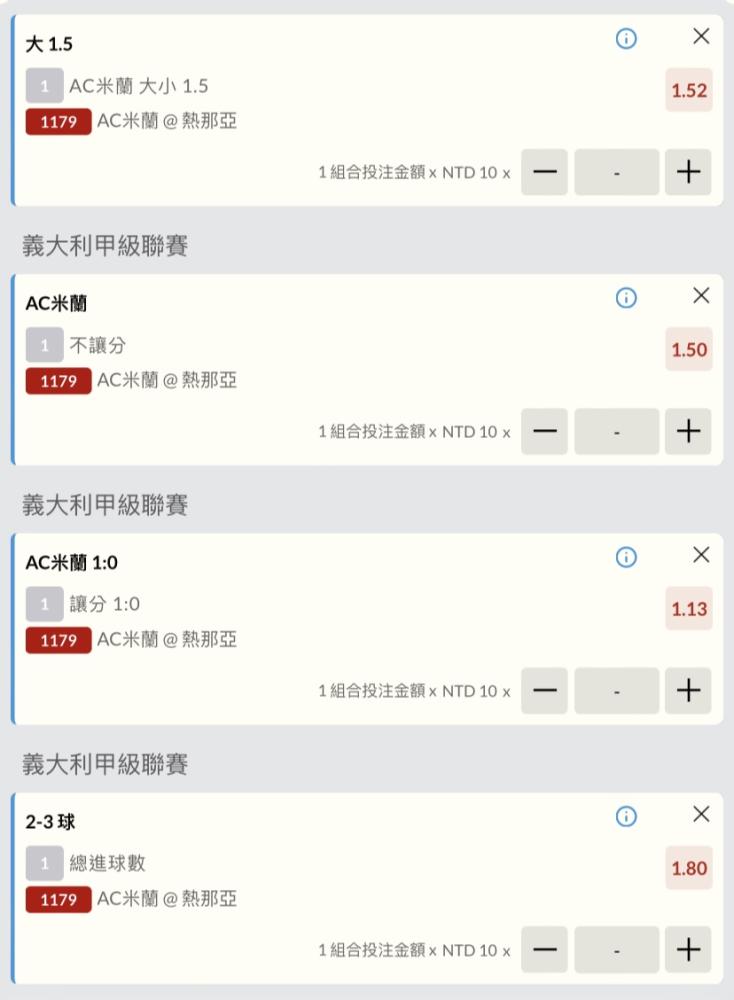The width and height of the screenshot is (734, 1000).
Task: Open info for the 大 1.5 bet
Action: click(x=626, y=39)
